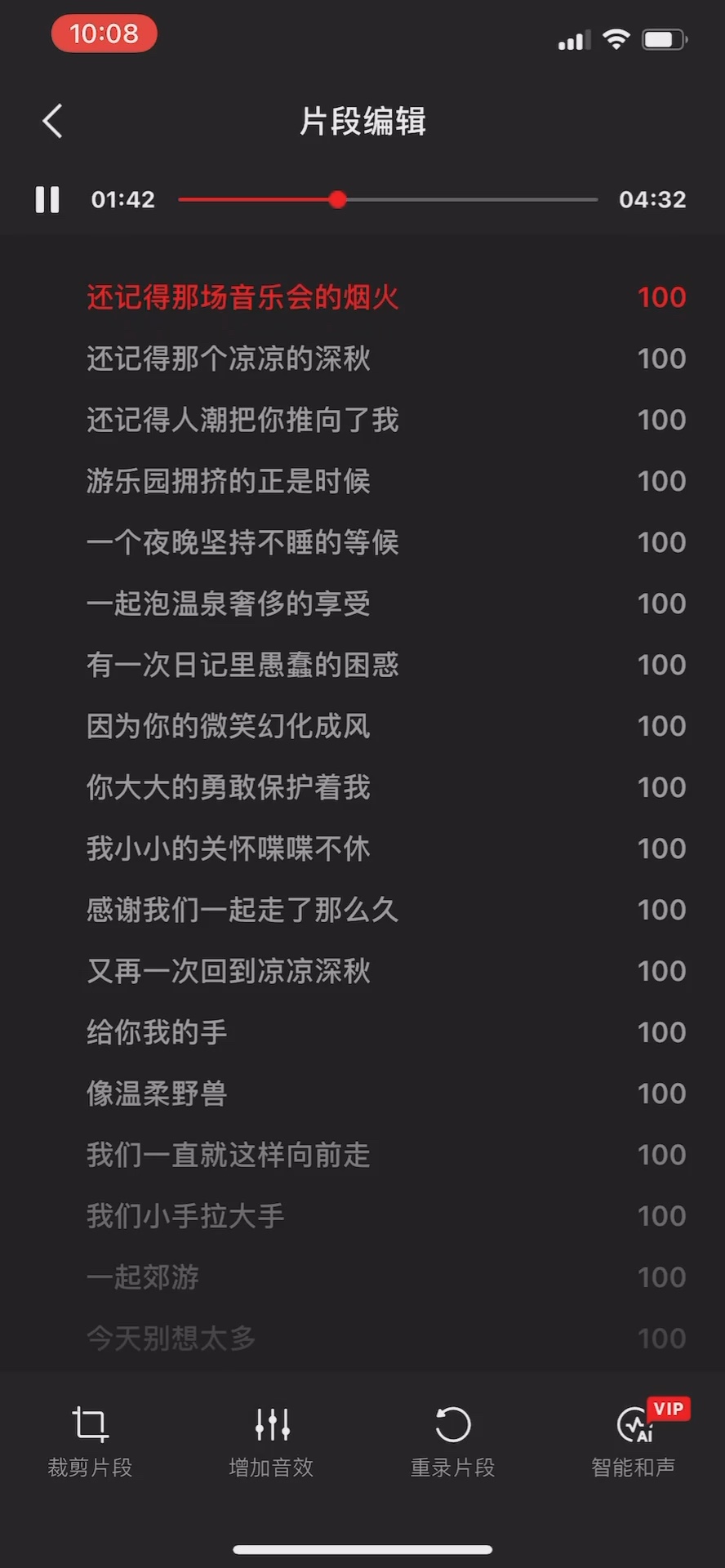Pause the song playback
Image resolution: width=725 pixels, height=1568 pixels.
pos(47,199)
